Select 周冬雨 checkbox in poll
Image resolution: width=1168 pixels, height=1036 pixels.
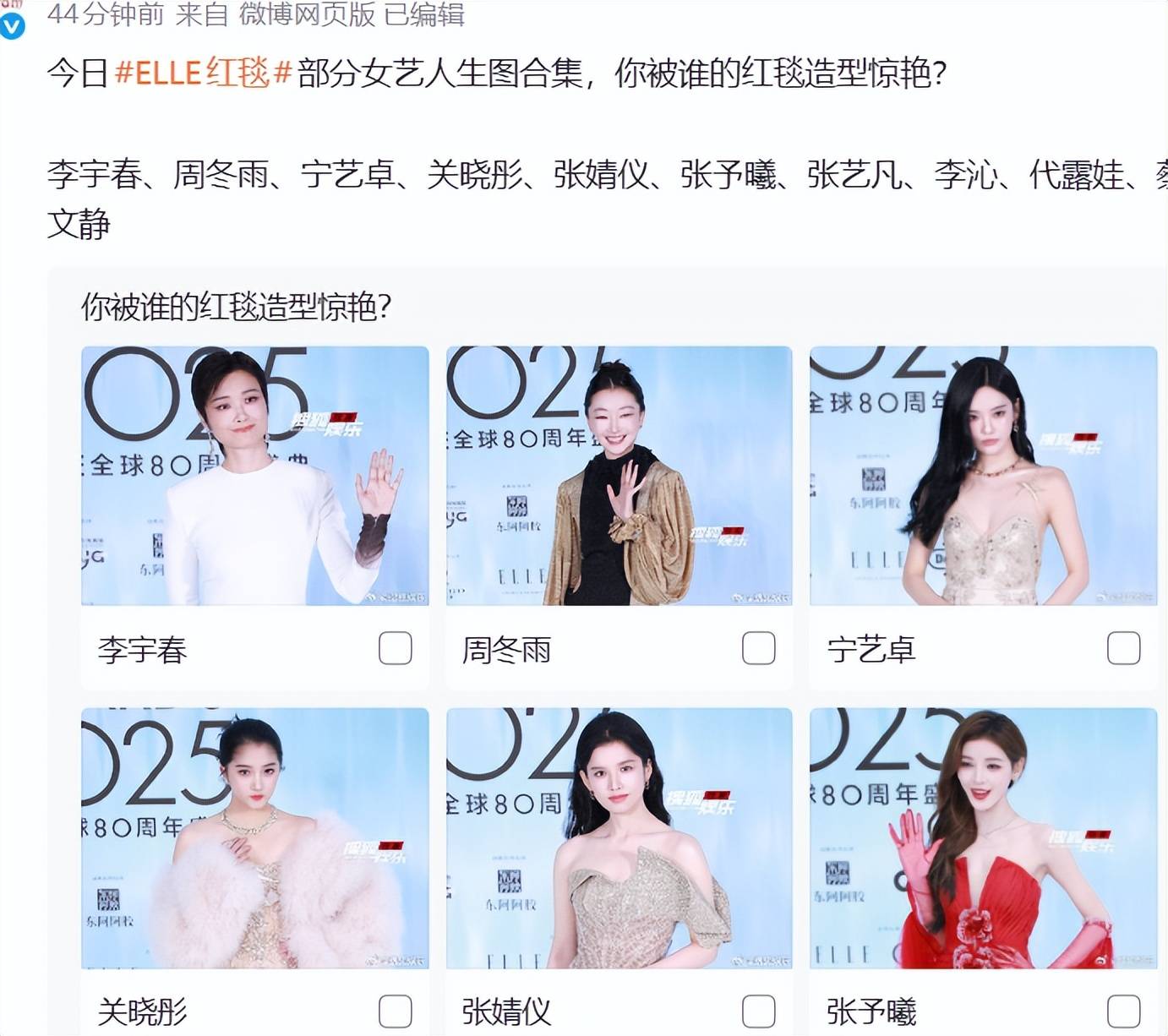pos(758,648)
